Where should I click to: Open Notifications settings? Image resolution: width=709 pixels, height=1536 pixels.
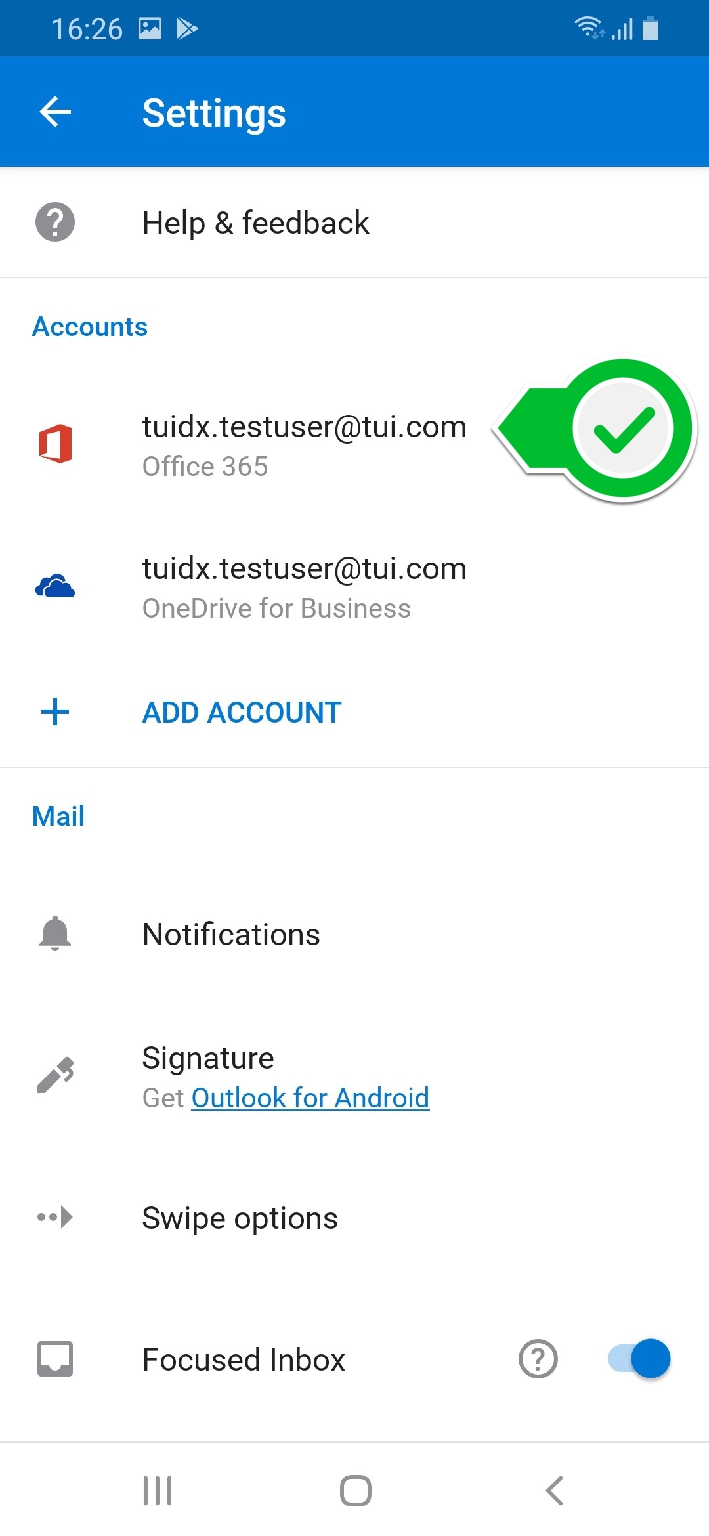point(231,935)
